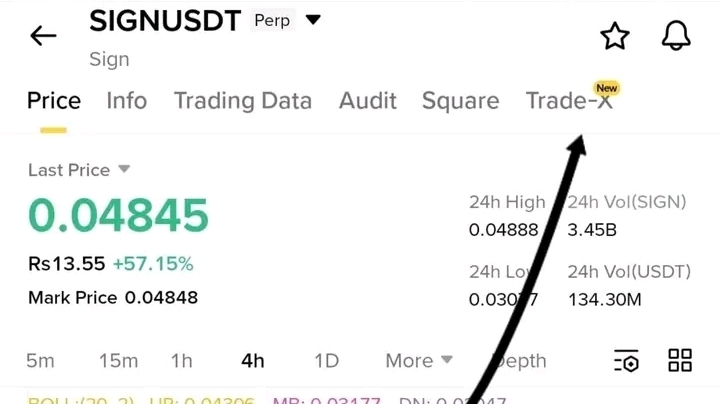Select the 1h chart interval

181,361
